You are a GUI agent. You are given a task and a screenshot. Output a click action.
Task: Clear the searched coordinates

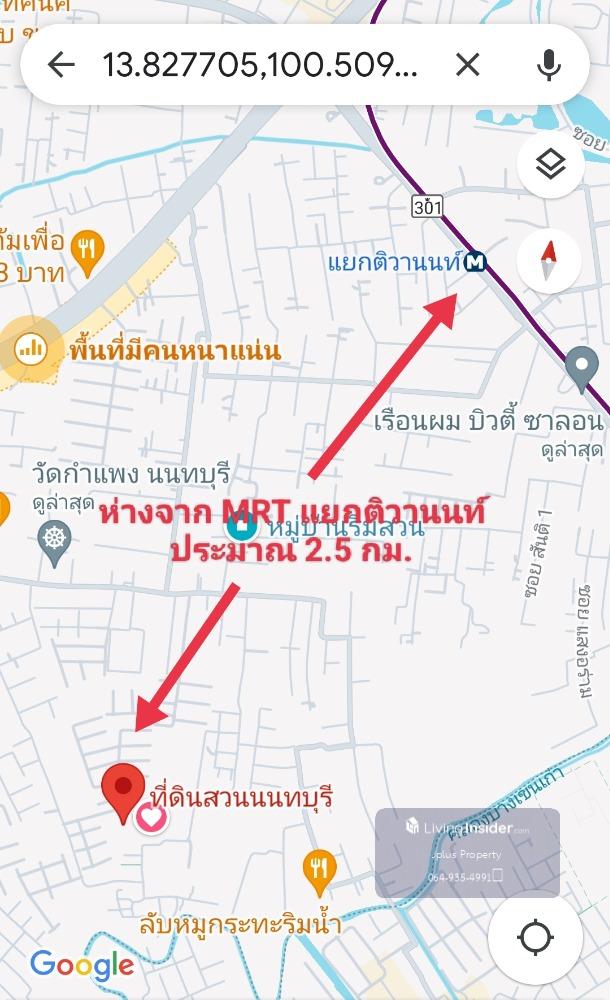[x=468, y=66]
